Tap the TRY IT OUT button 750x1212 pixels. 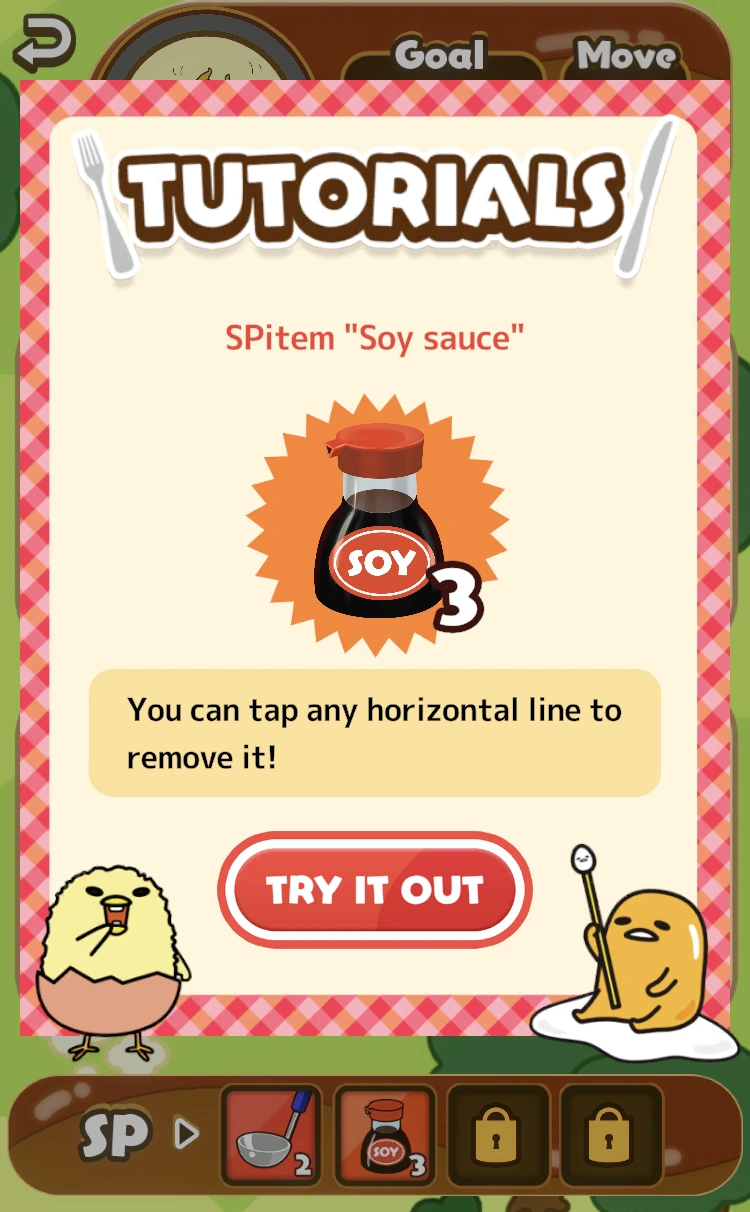[375, 889]
